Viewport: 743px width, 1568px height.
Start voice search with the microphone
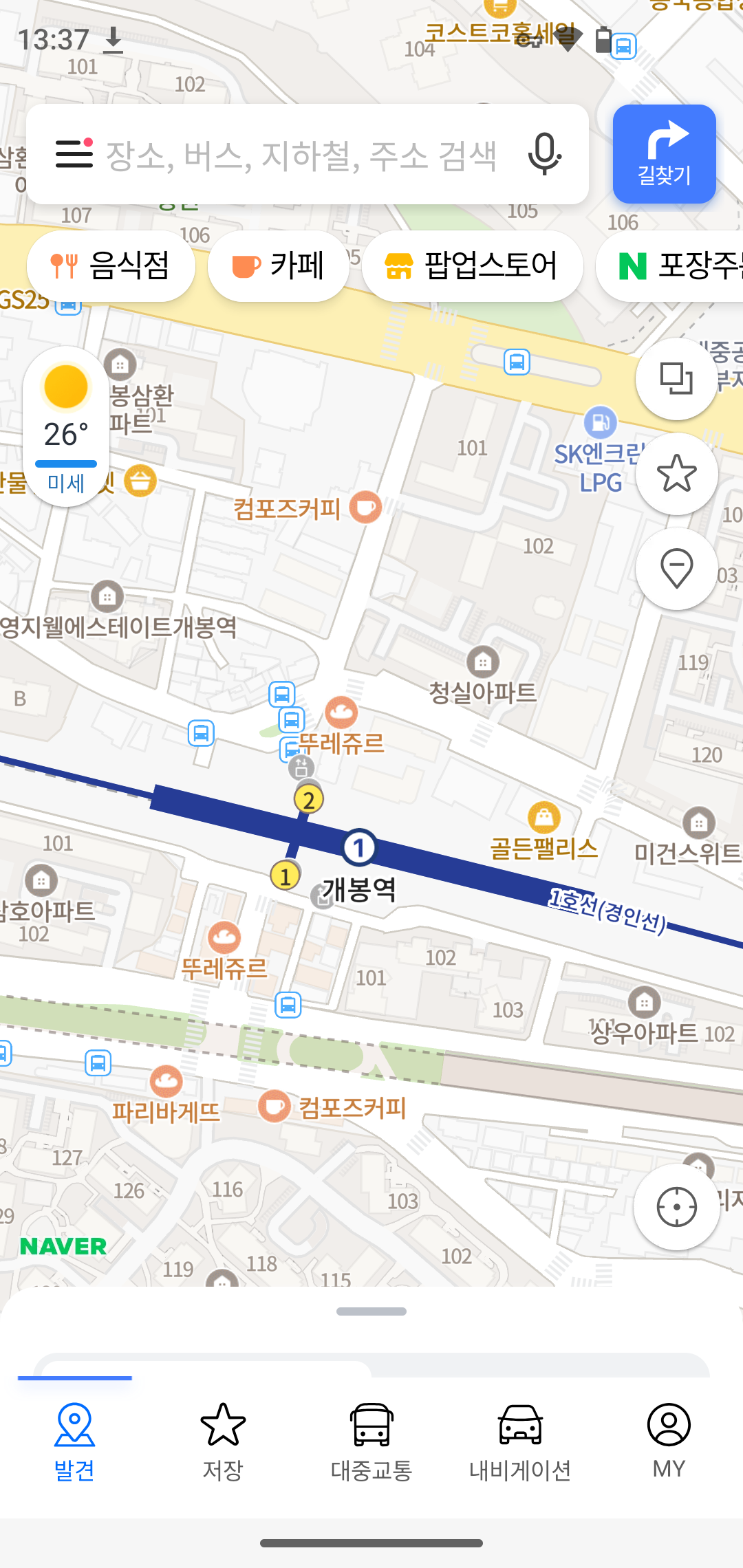544,154
